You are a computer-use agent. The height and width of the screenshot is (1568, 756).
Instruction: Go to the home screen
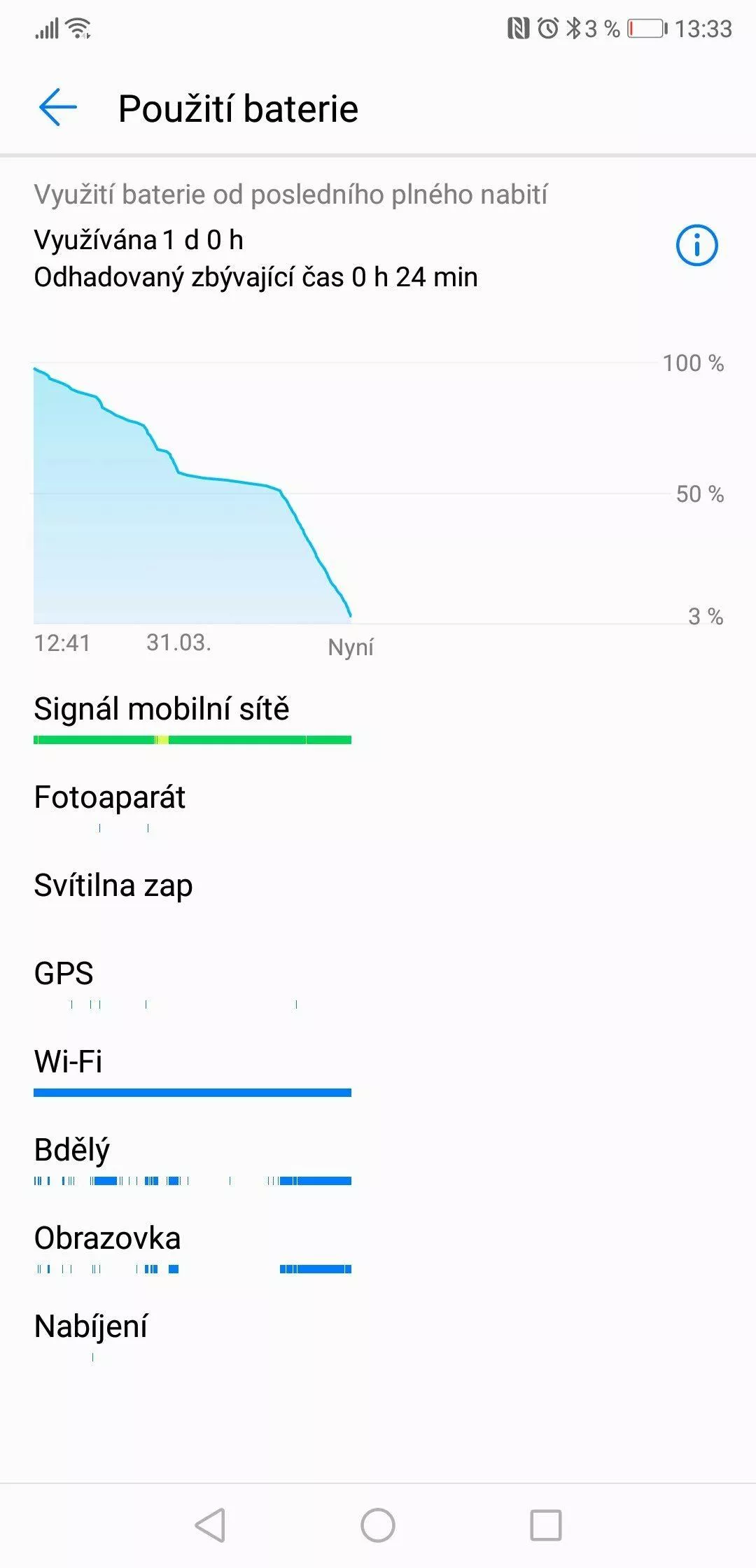pos(378,1525)
